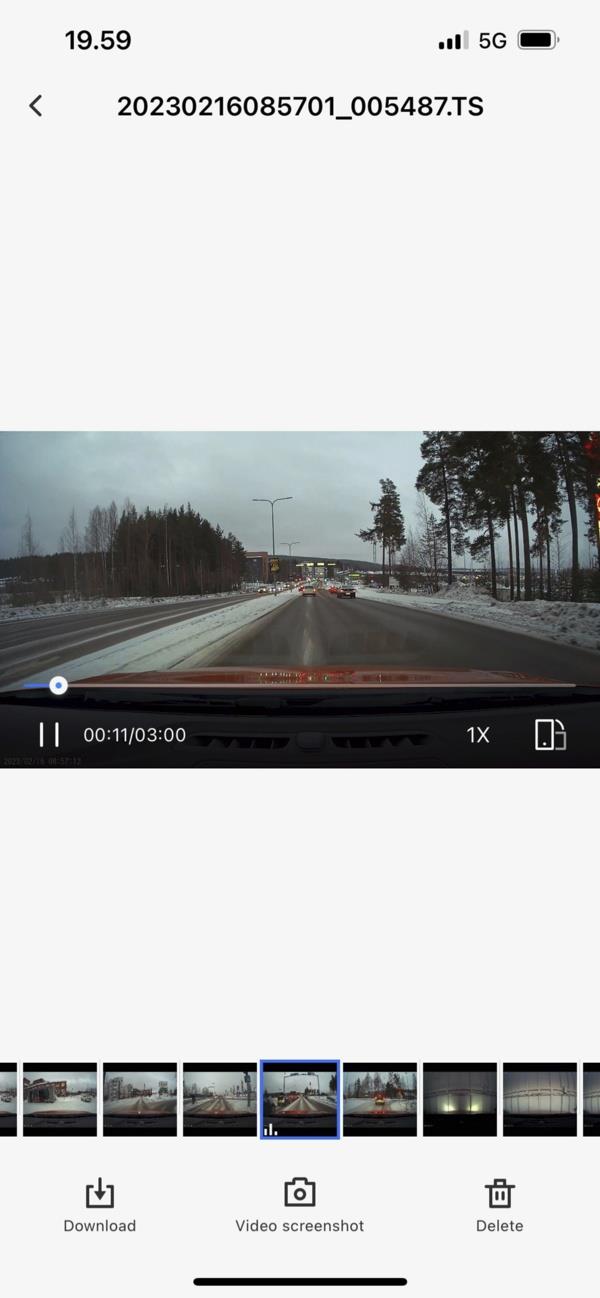600x1298 pixels.
Task: Open the clip thumbnail right of highlighted one
Action: point(380,1099)
